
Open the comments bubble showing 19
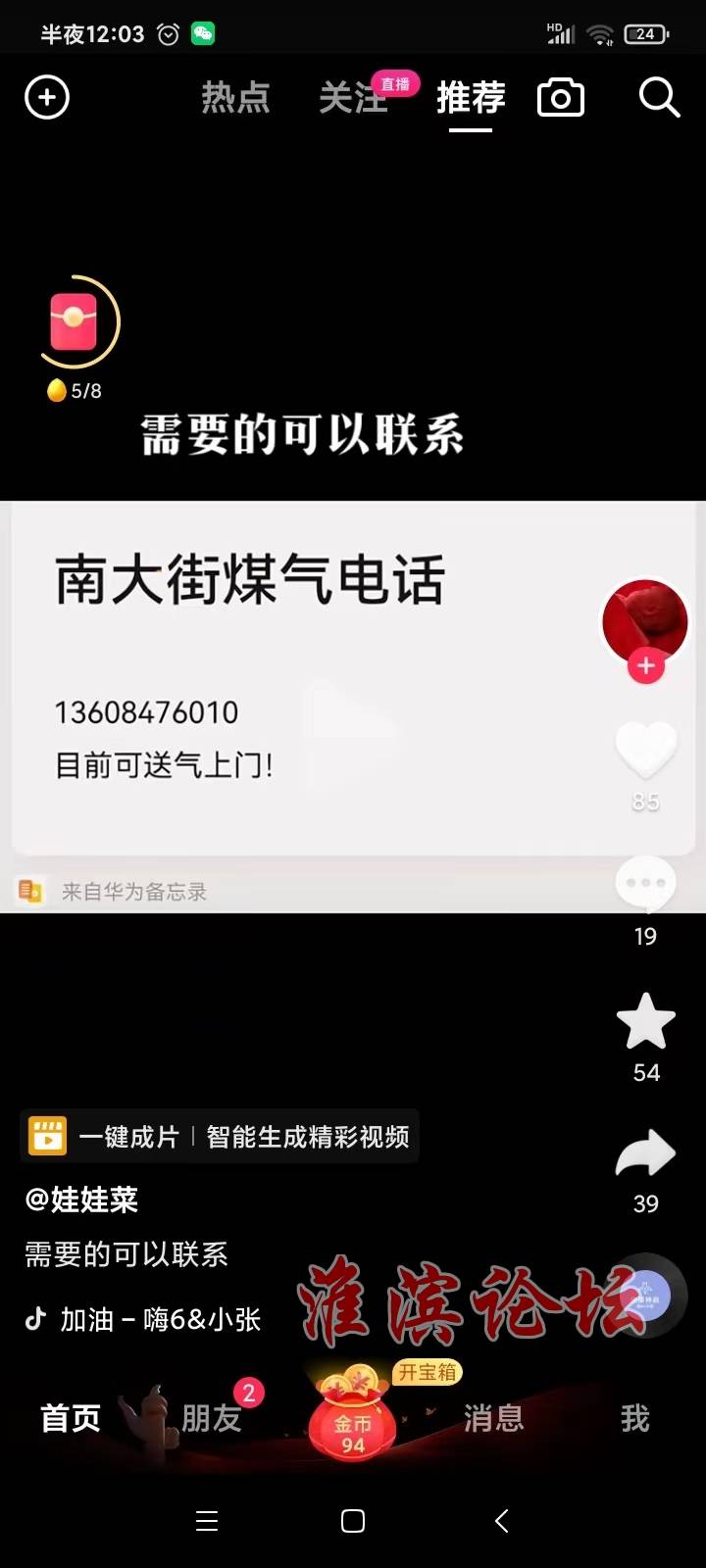(645, 884)
